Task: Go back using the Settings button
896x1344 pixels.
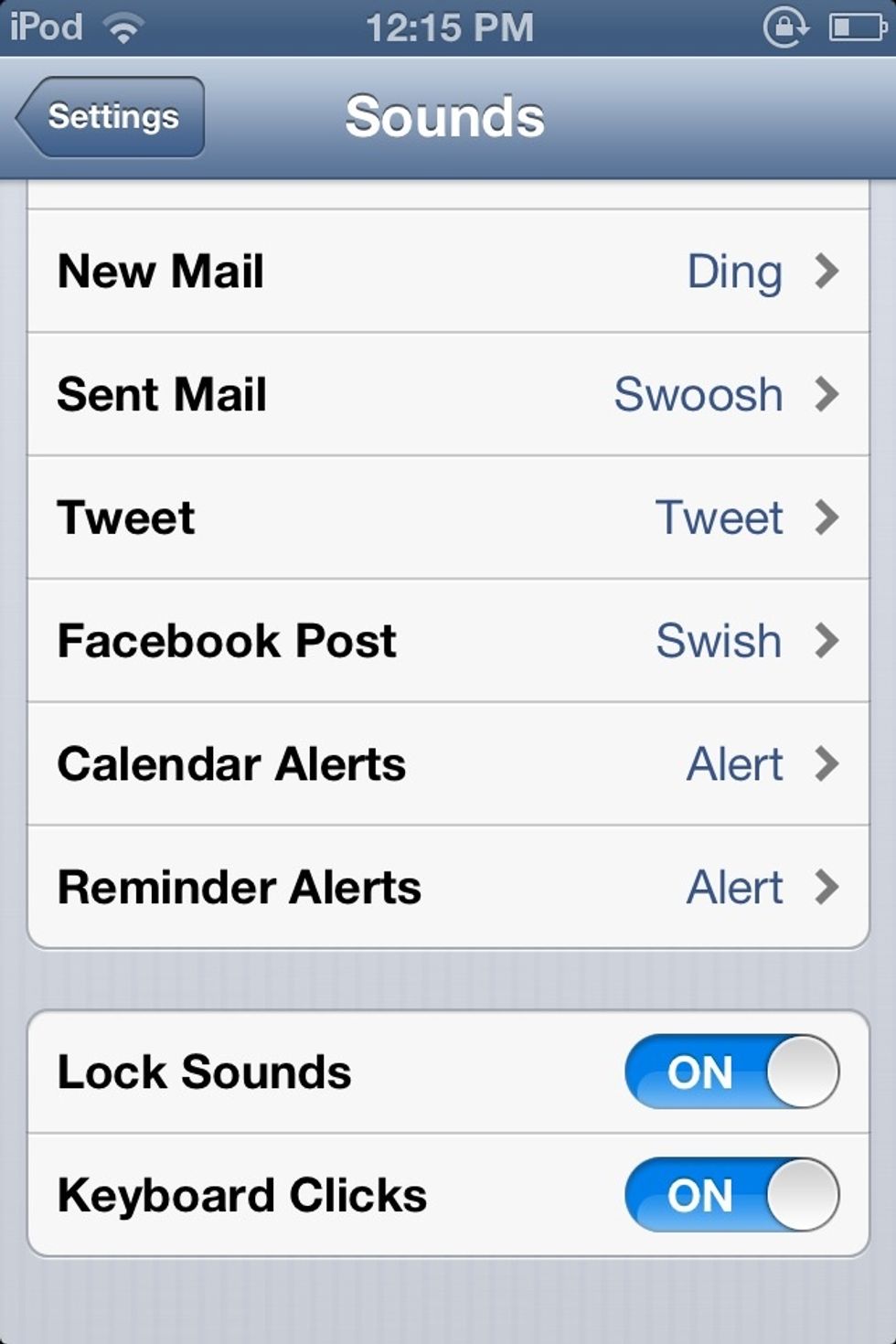Action: [110, 116]
